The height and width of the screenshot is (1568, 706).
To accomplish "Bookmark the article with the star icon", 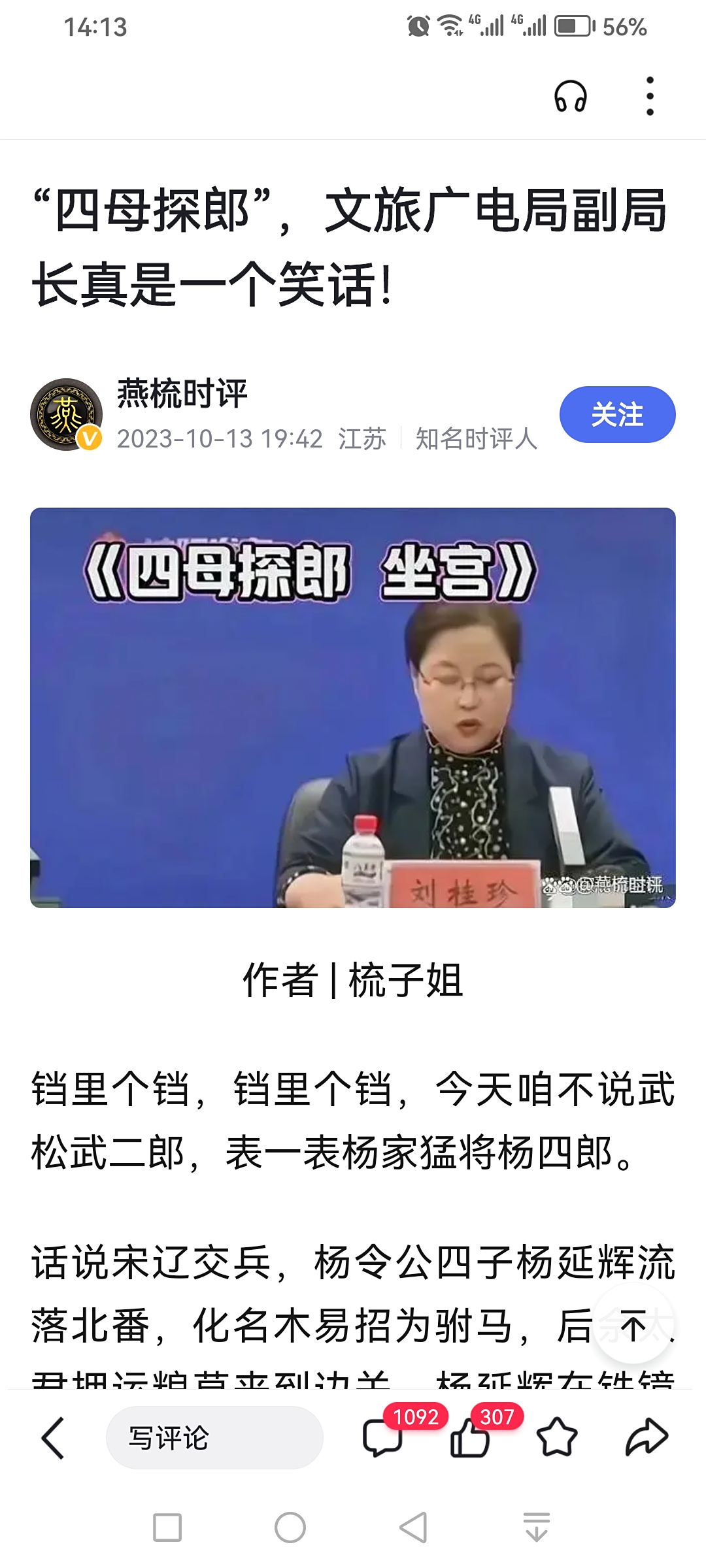I will tap(557, 1438).
